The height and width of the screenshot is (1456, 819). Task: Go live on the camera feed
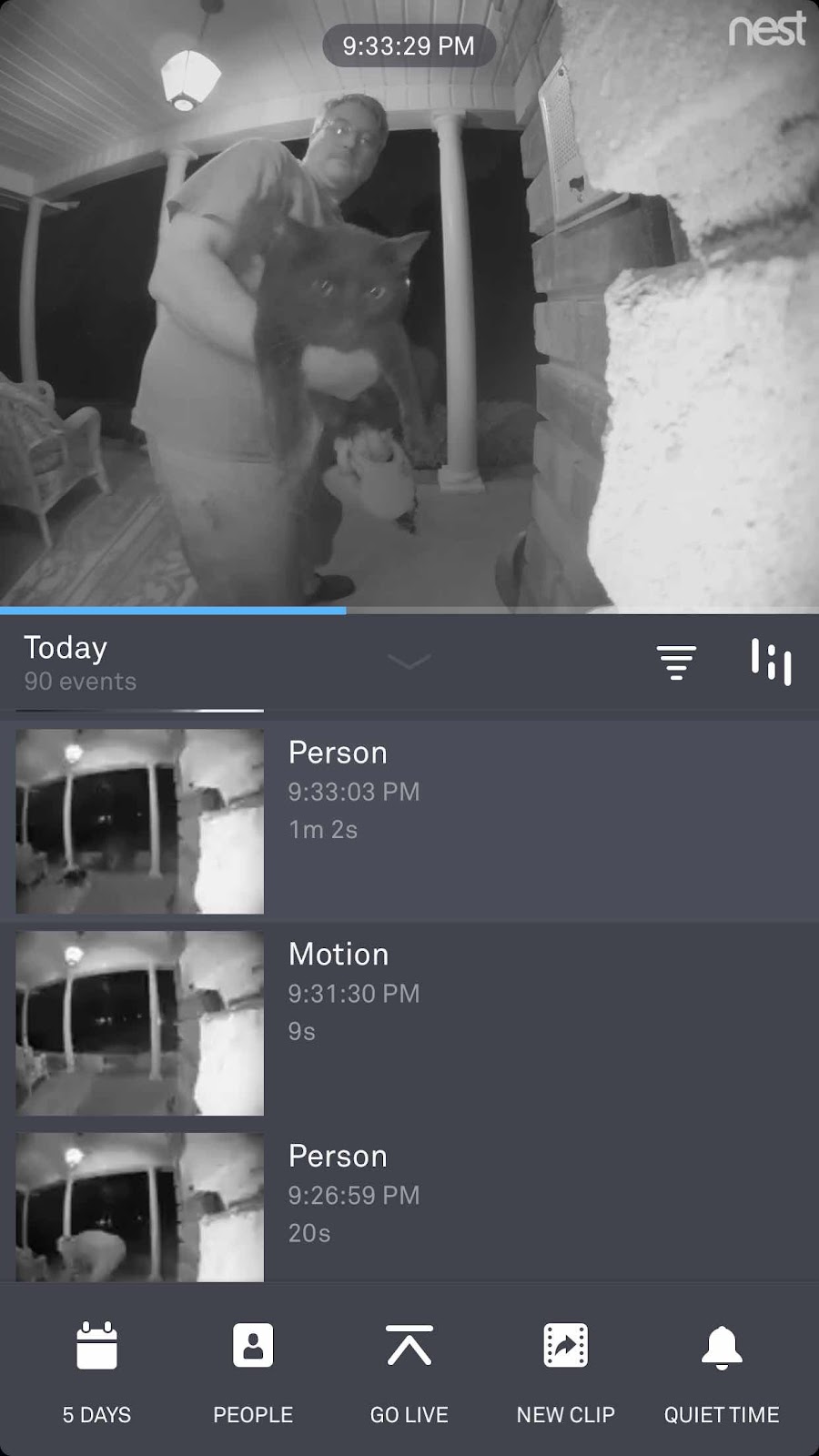(409, 1370)
